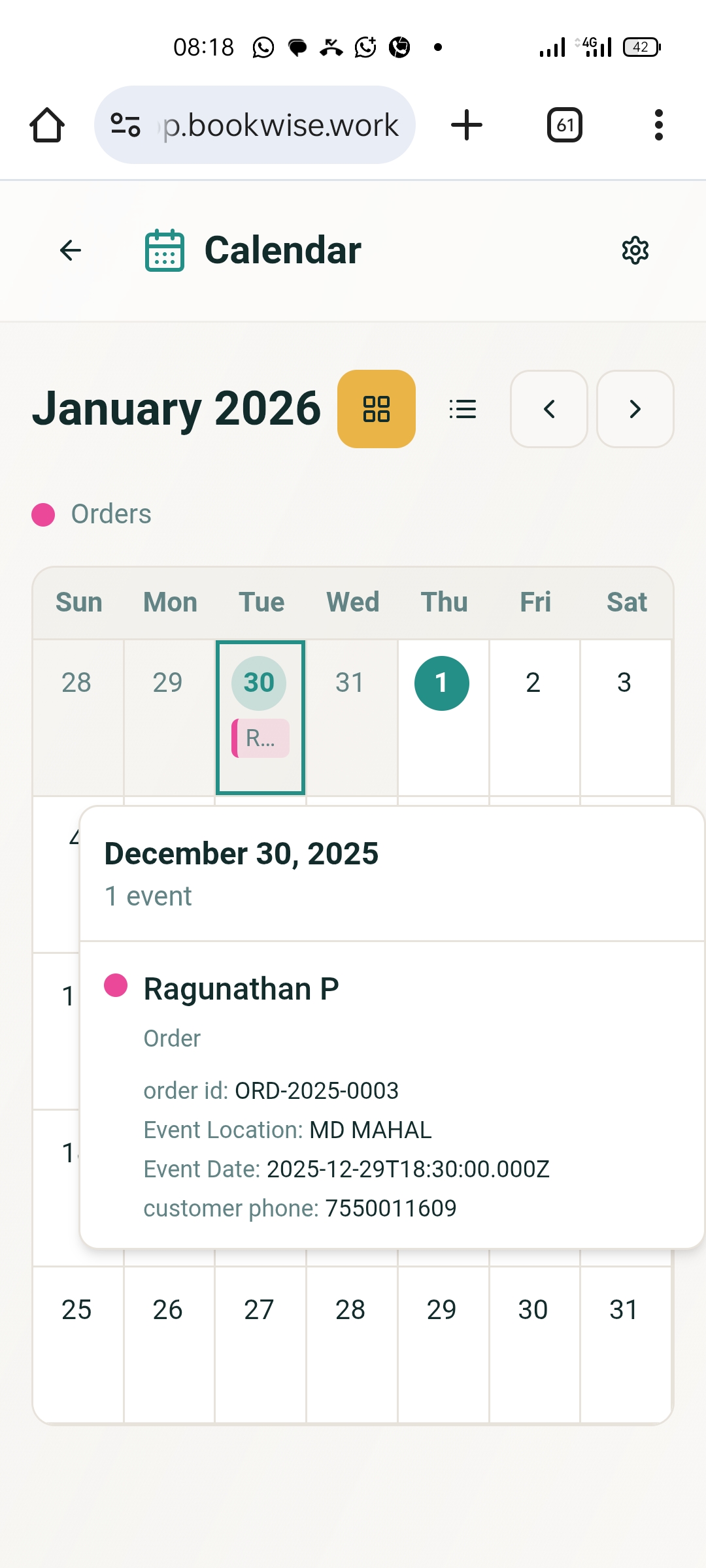Switch to list view
This screenshot has height=1568, width=706.
point(463,409)
